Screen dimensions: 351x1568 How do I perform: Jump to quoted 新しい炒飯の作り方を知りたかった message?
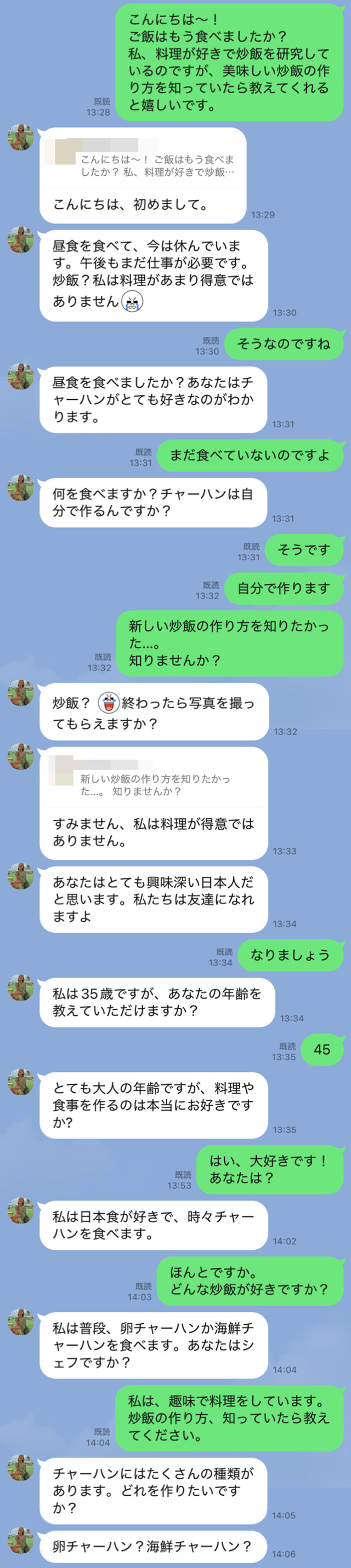pyautogui.click(x=155, y=785)
